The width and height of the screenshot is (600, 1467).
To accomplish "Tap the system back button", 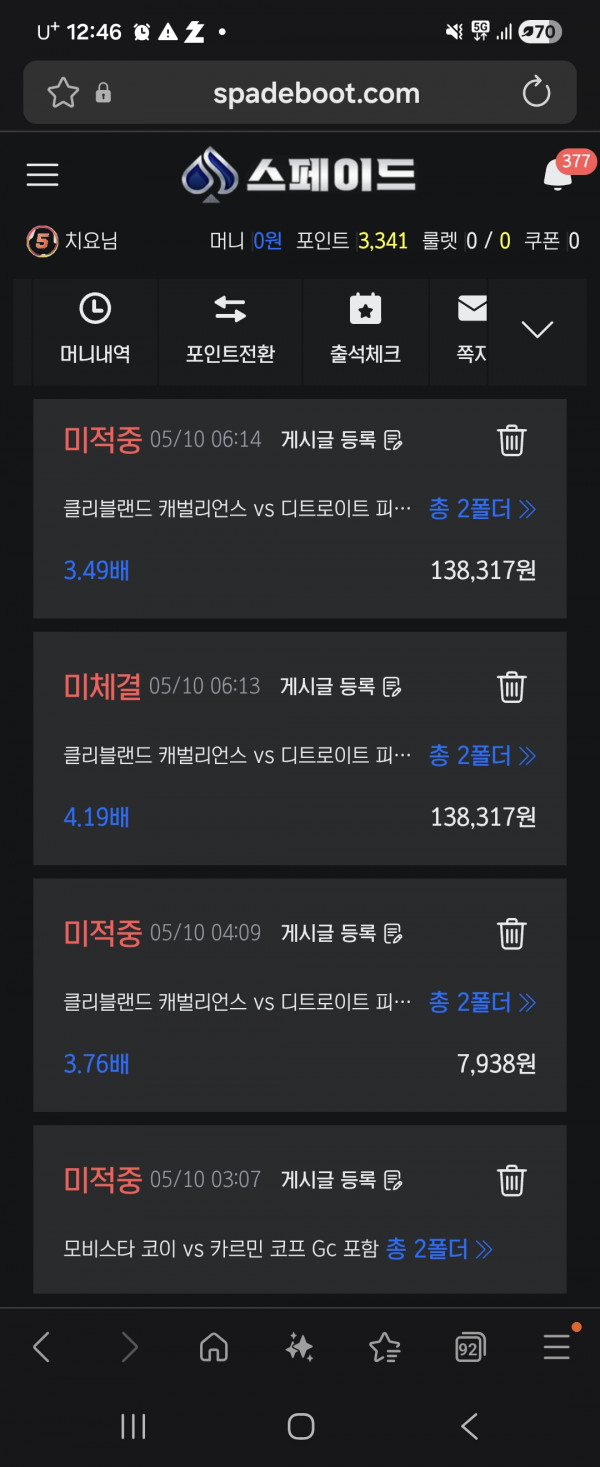I will pos(469,1426).
